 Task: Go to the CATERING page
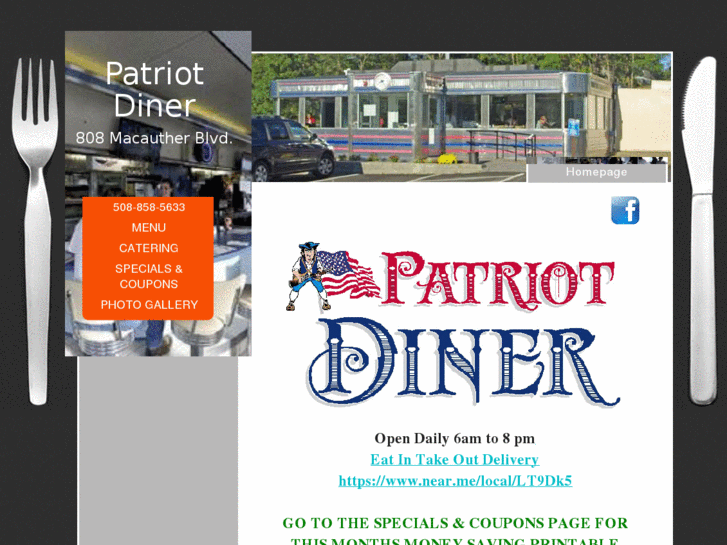[148, 248]
